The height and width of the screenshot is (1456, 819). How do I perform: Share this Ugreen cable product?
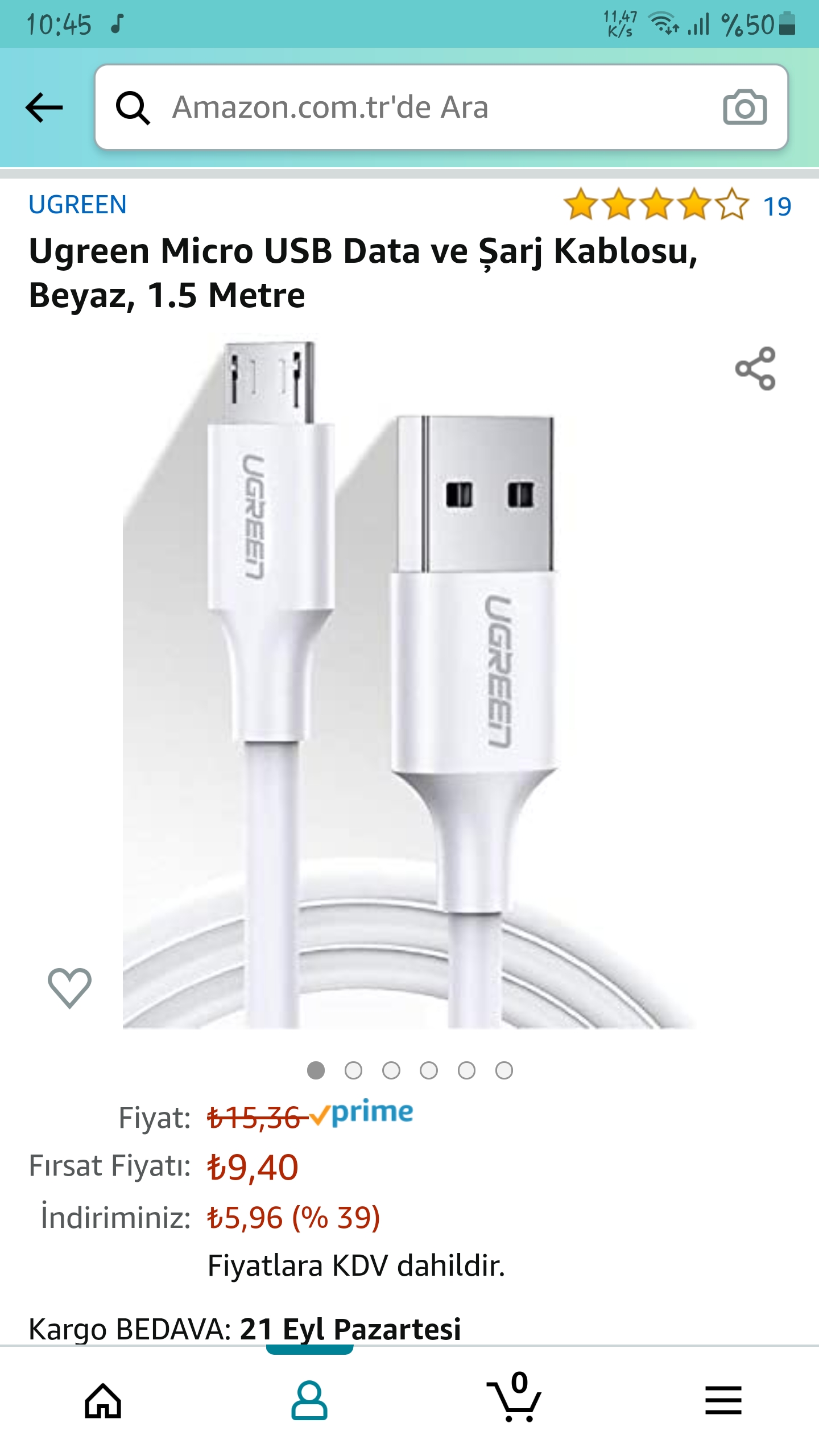point(755,369)
